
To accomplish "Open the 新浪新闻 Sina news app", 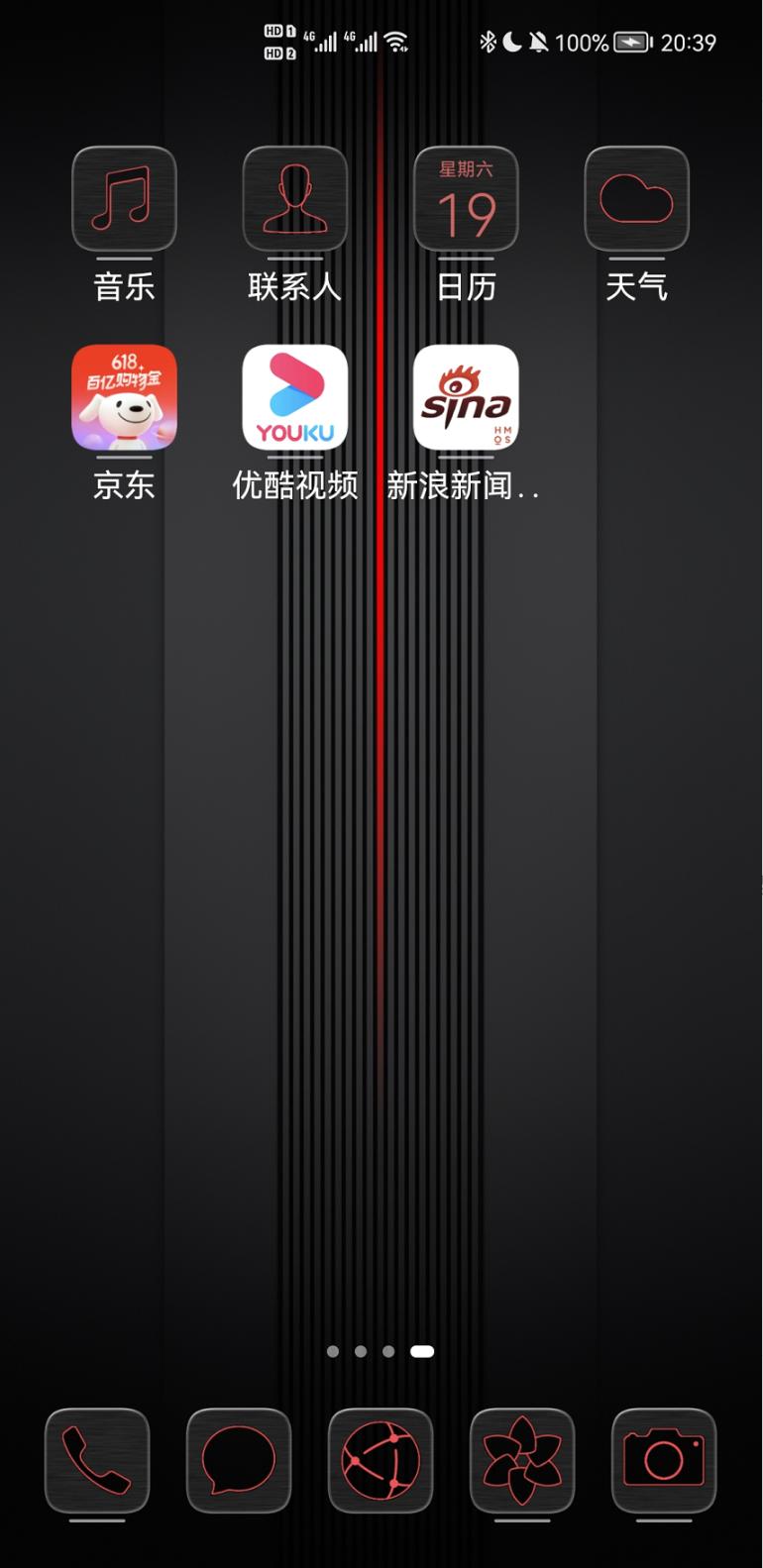I will [466, 397].
